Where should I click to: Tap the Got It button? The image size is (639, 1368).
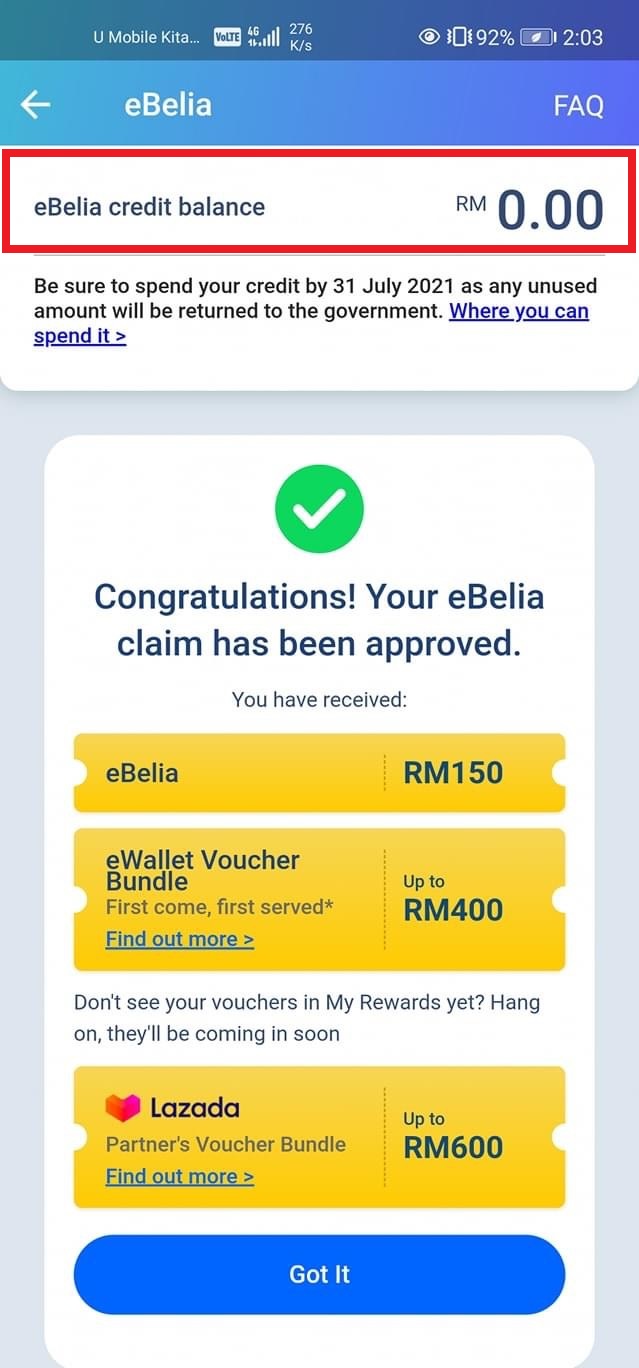319,1274
